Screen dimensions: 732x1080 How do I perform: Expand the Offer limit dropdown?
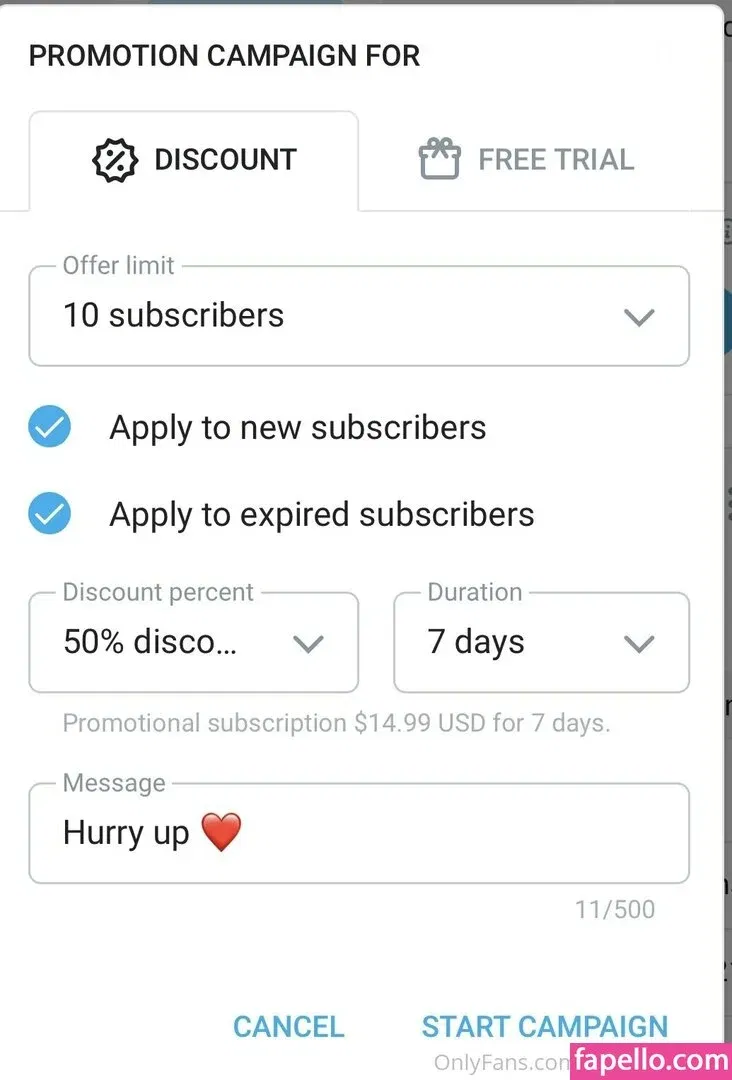coord(358,316)
